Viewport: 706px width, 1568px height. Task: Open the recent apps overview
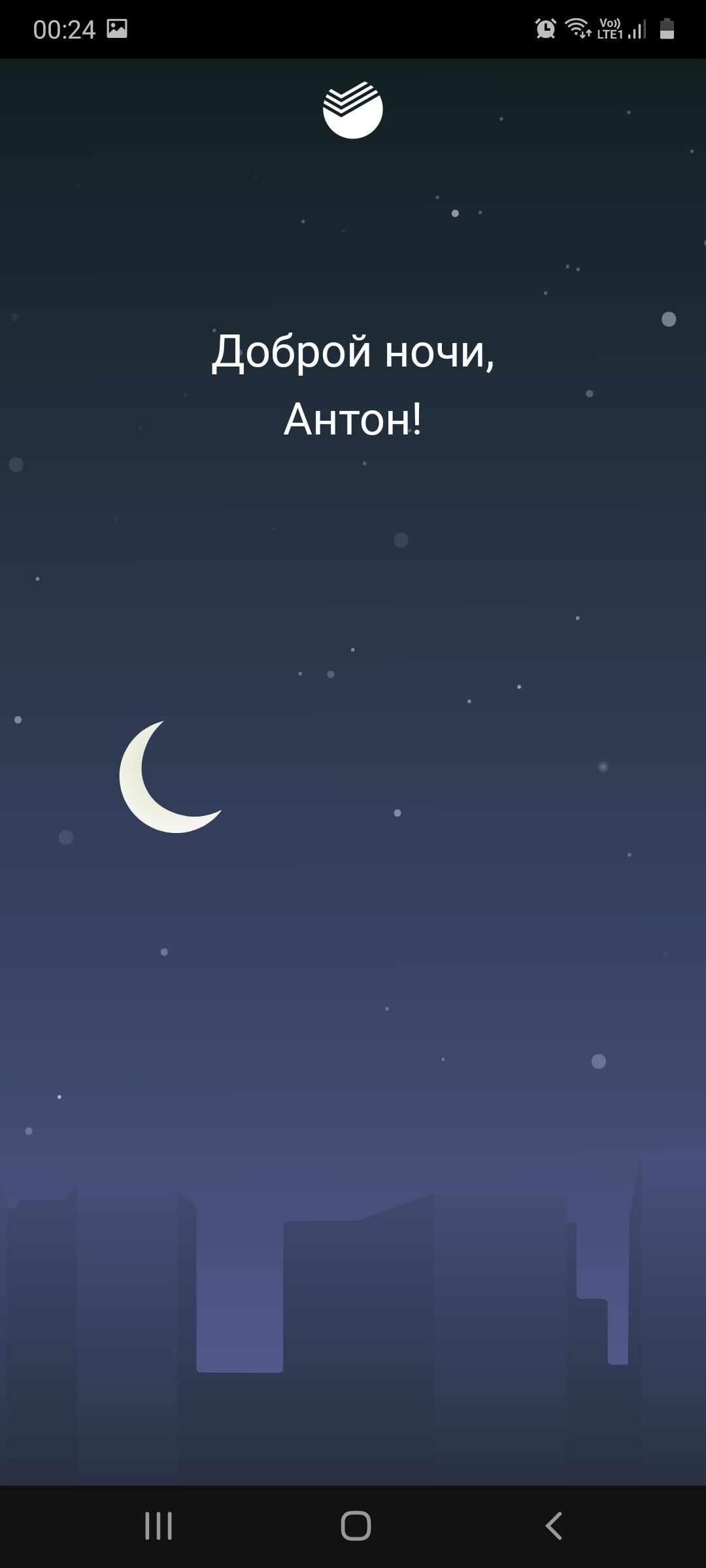pos(158,1527)
